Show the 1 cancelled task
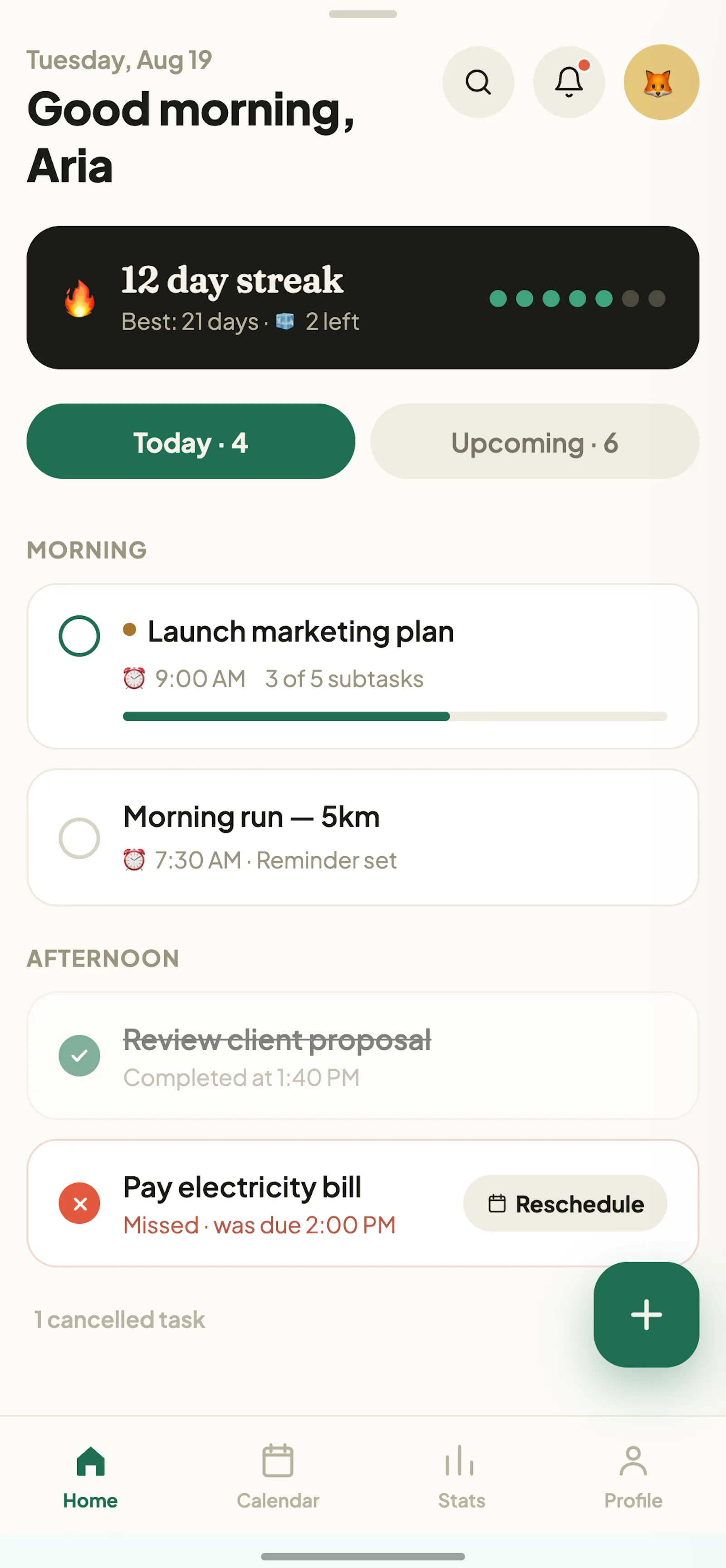The width and height of the screenshot is (726, 1568). (119, 1320)
